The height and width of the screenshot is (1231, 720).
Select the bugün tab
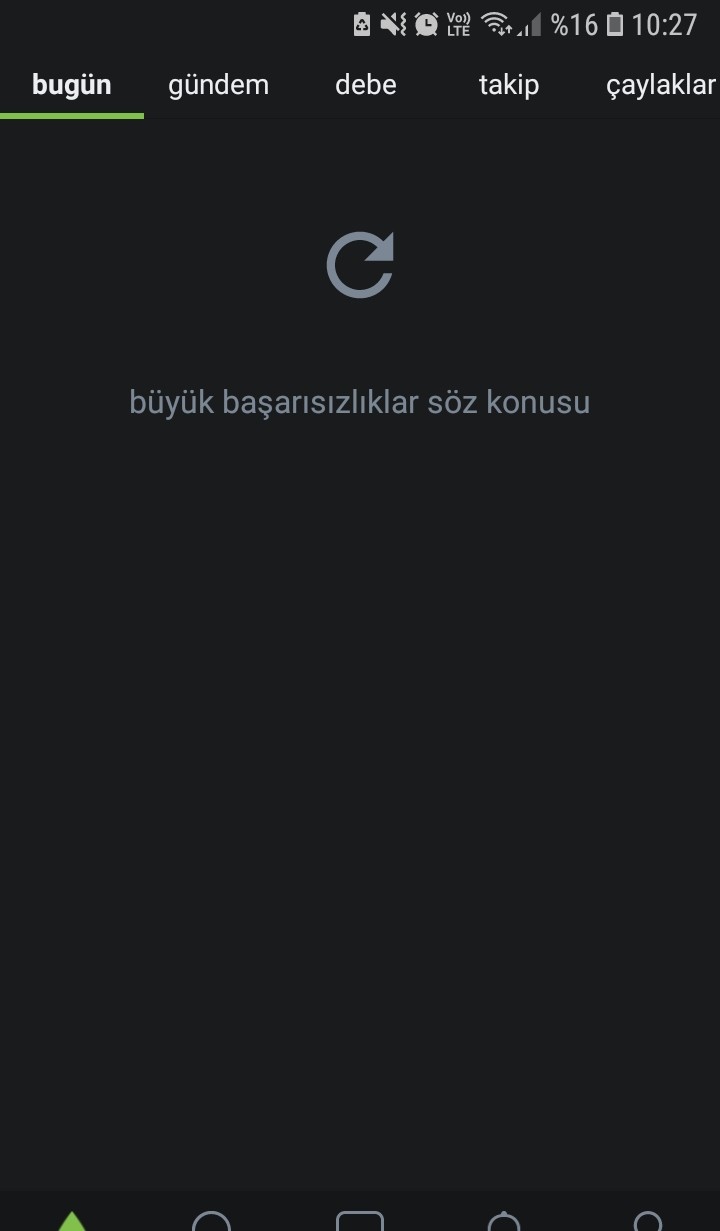coord(71,85)
